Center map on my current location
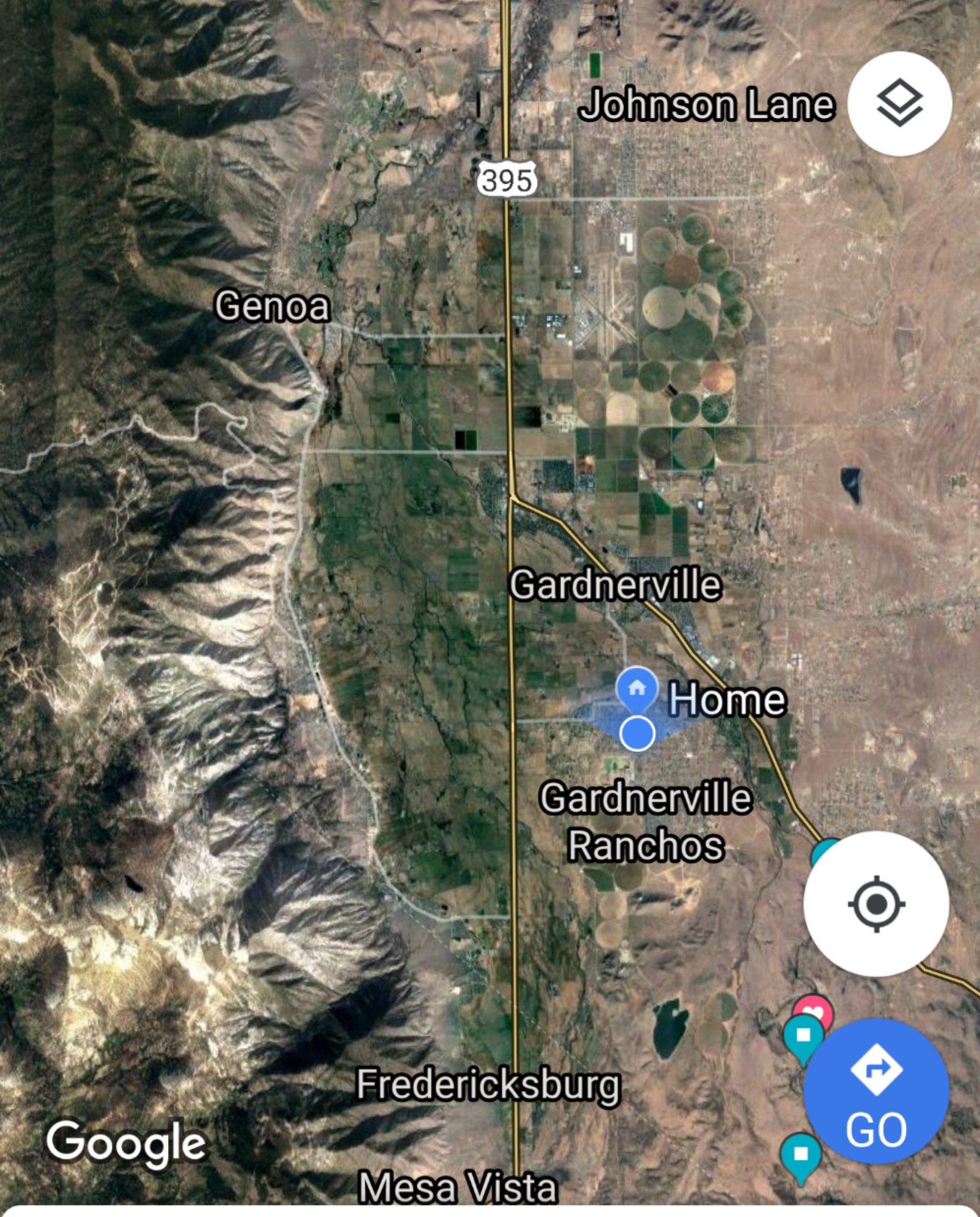The height and width of the screenshot is (1217, 980). [876, 904]
